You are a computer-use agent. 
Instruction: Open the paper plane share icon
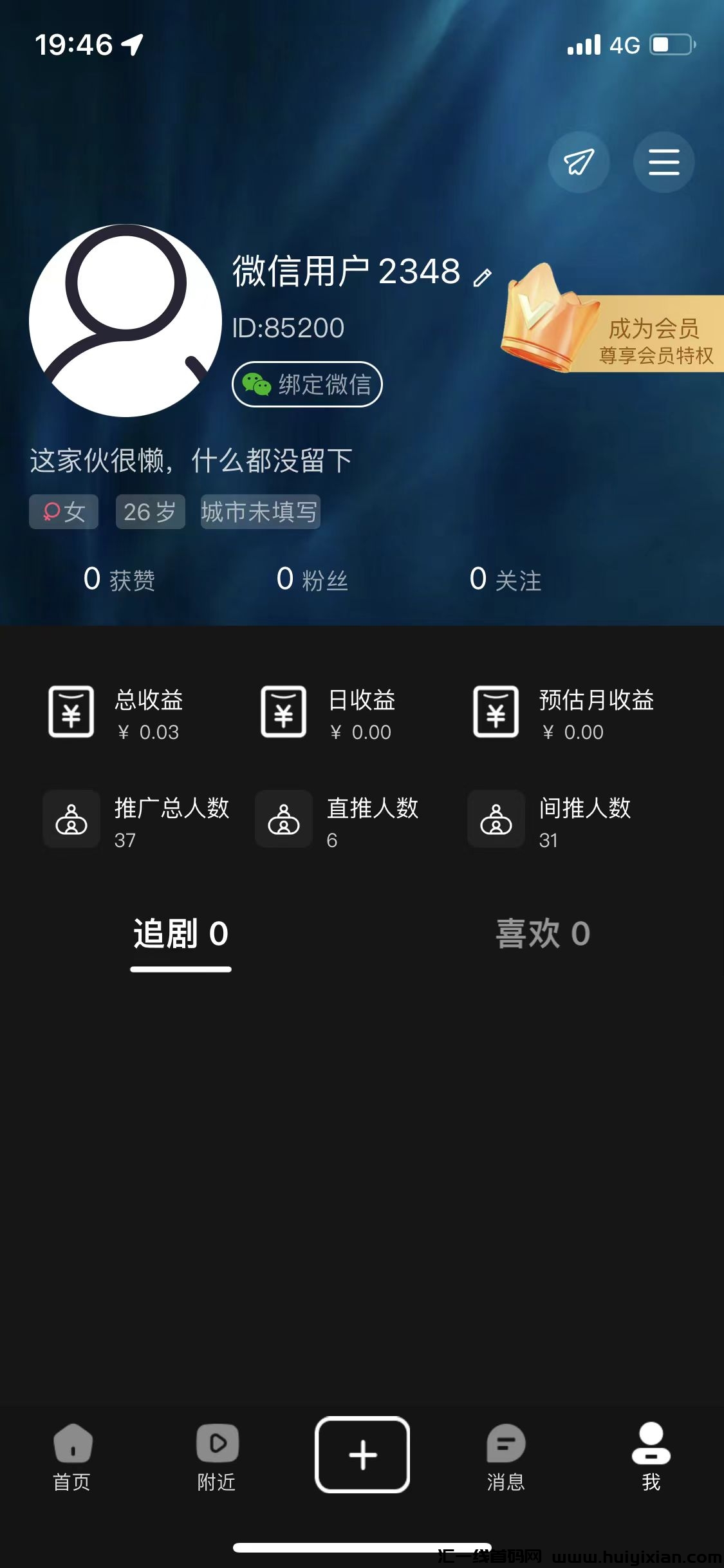click(x=578, y=163)
